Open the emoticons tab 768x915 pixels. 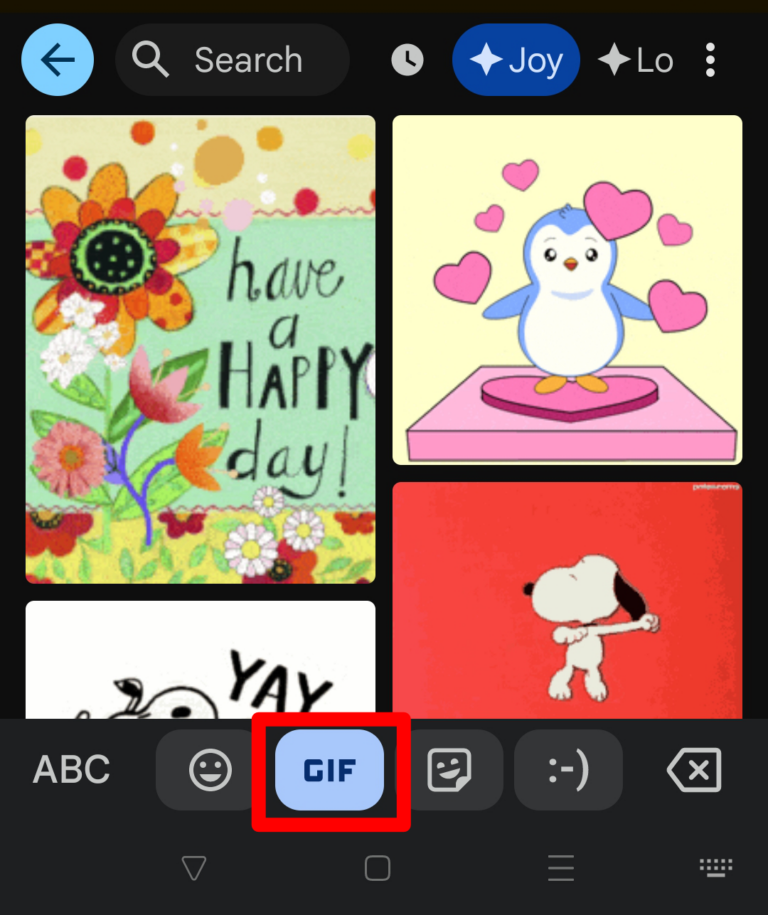[568, 770]
